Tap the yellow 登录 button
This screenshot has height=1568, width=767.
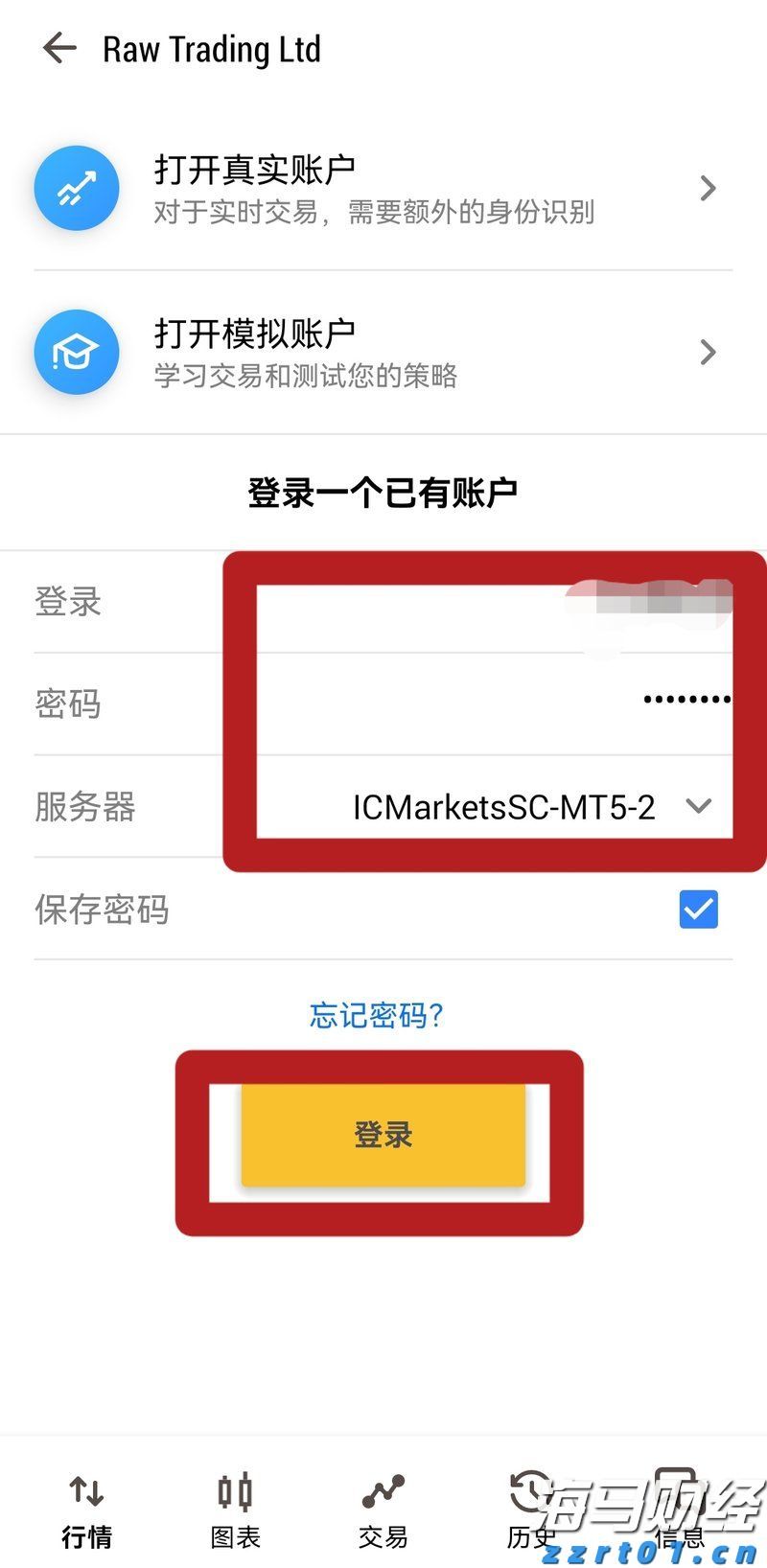point(383,1135)
